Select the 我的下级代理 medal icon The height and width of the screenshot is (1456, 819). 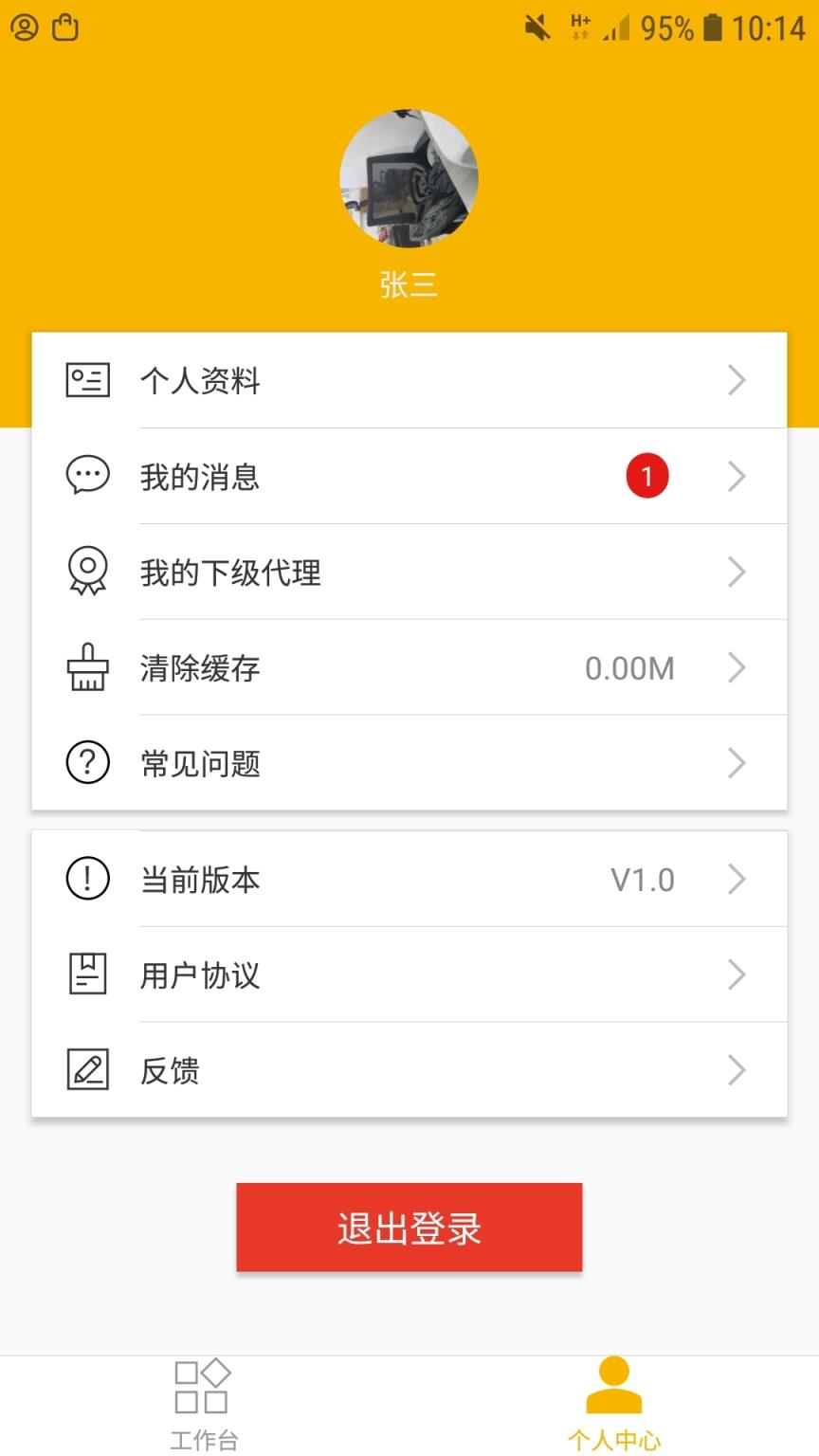tap(87, 572)
